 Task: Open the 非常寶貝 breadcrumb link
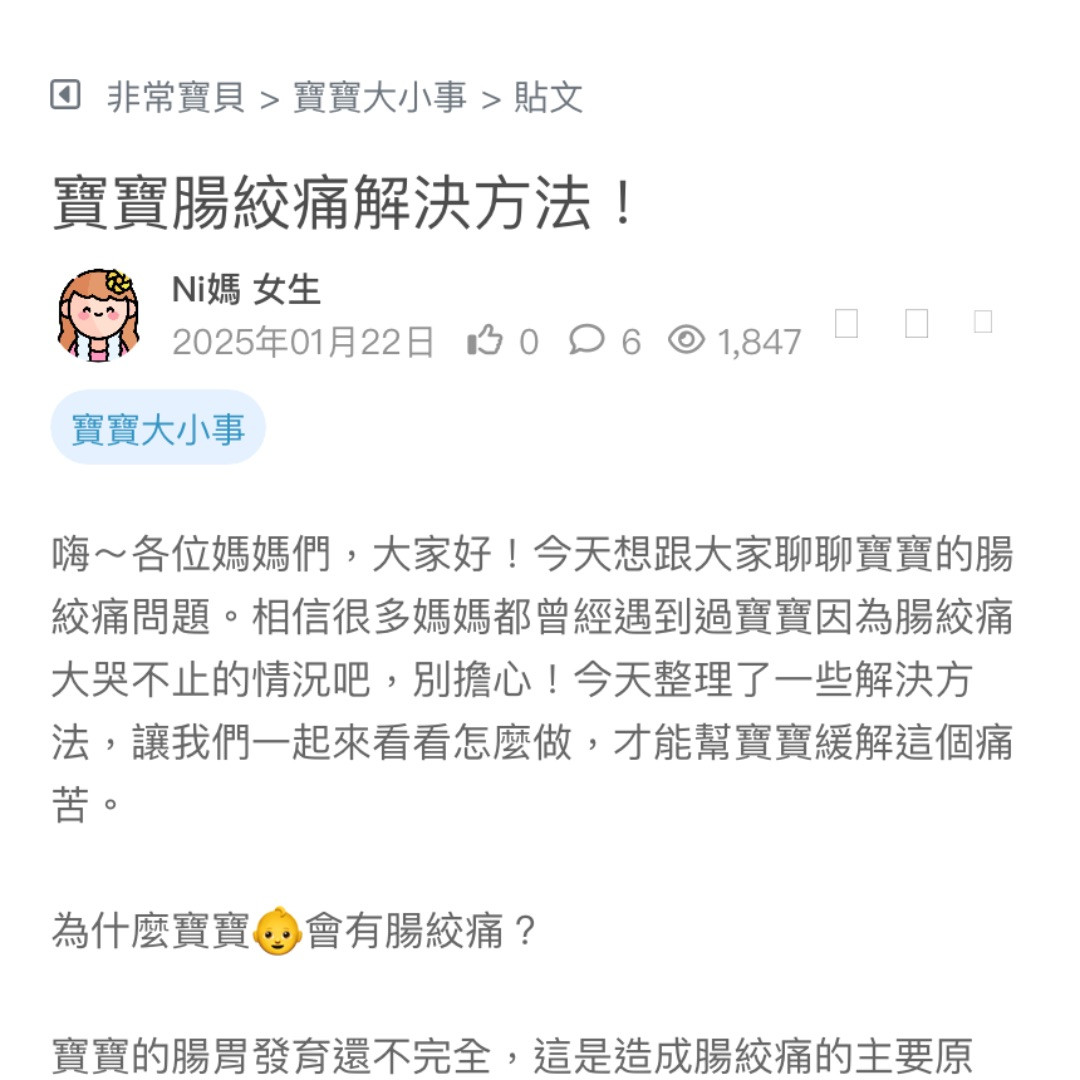(x=175, y=98)
